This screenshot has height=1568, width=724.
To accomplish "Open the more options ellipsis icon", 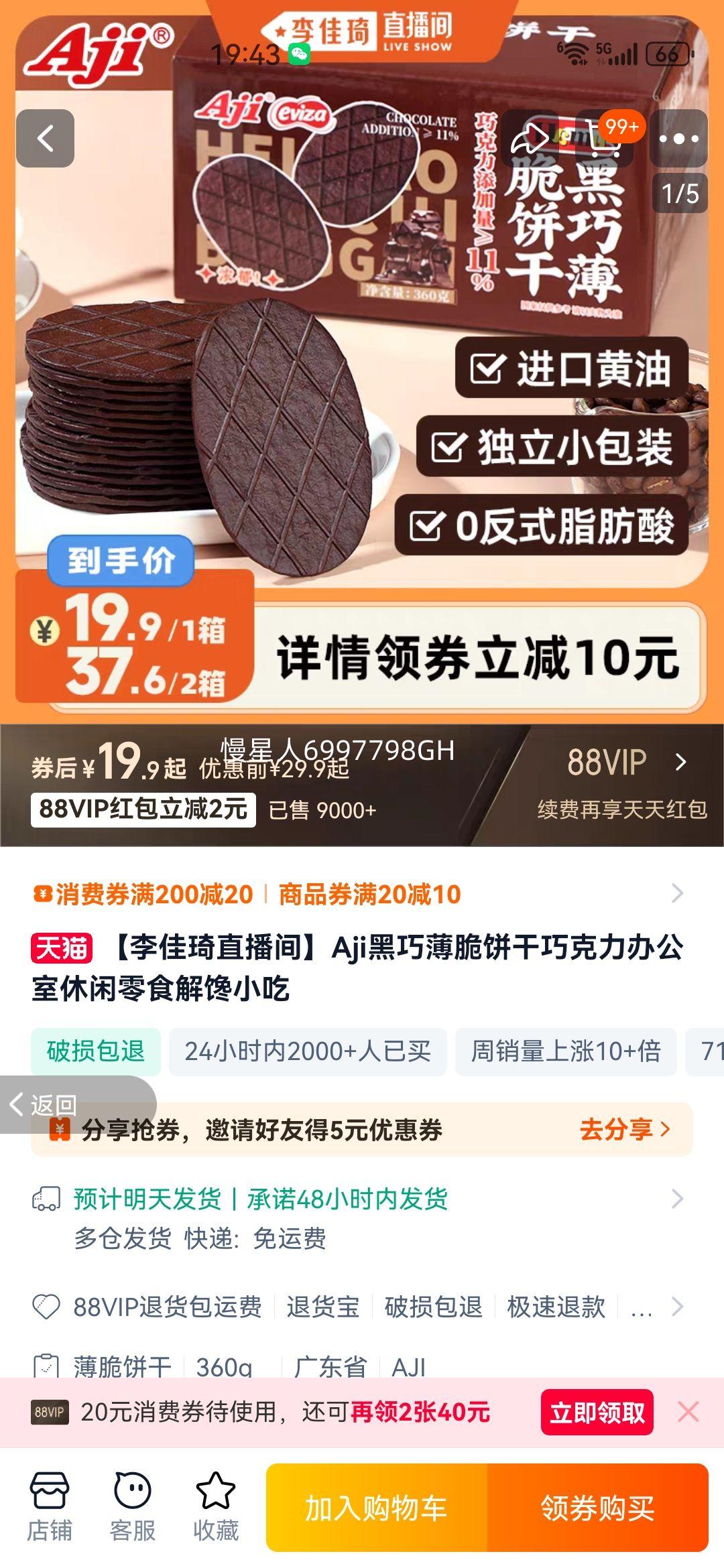I will pos(679,139).
